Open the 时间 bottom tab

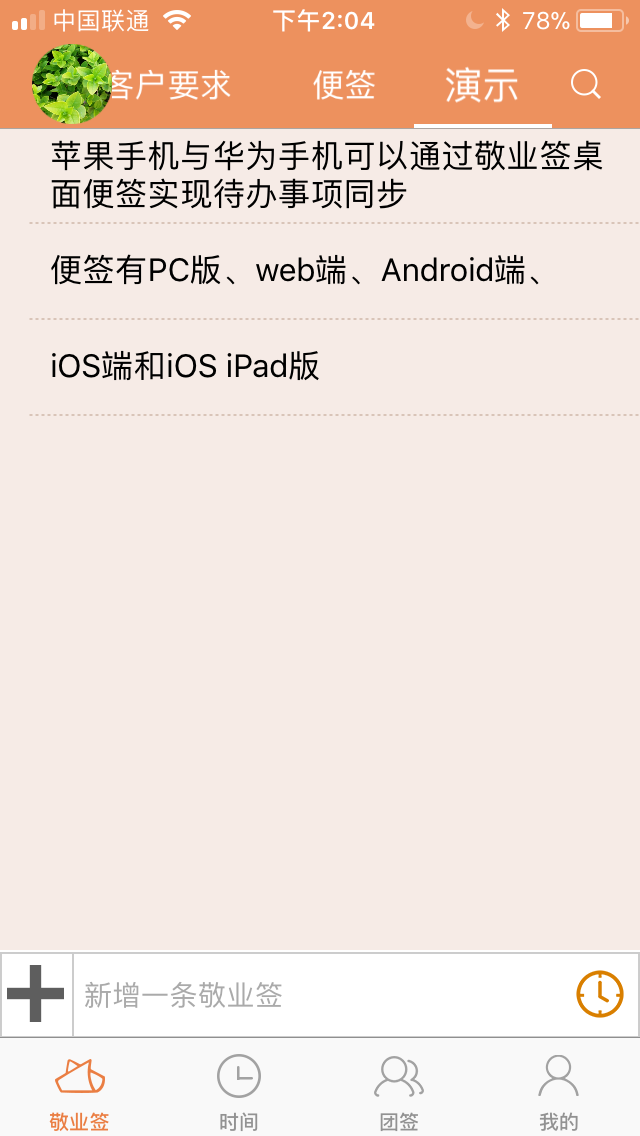pyautogui.click(x=239, y=1093)
